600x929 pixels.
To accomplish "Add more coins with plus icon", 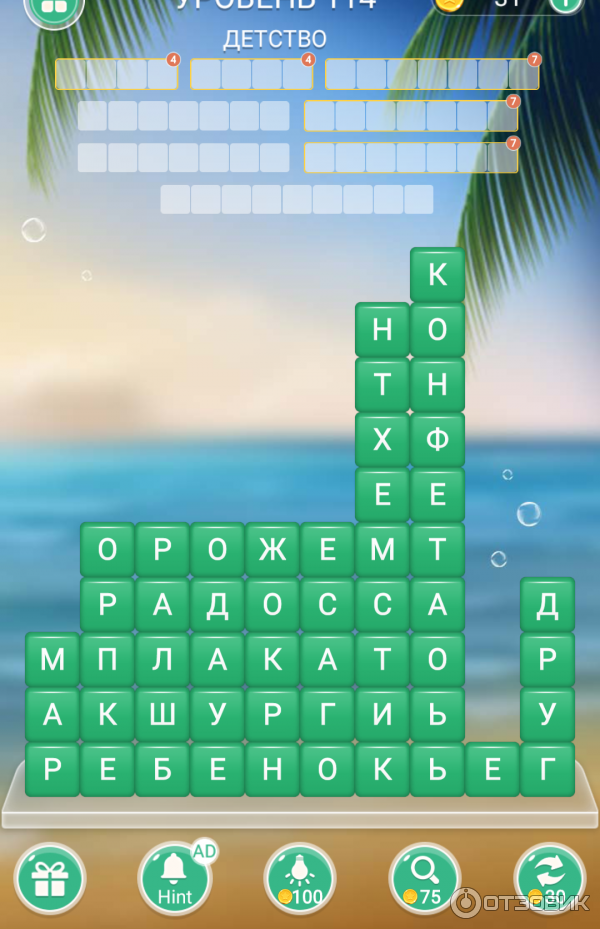I will pos(565,3).
